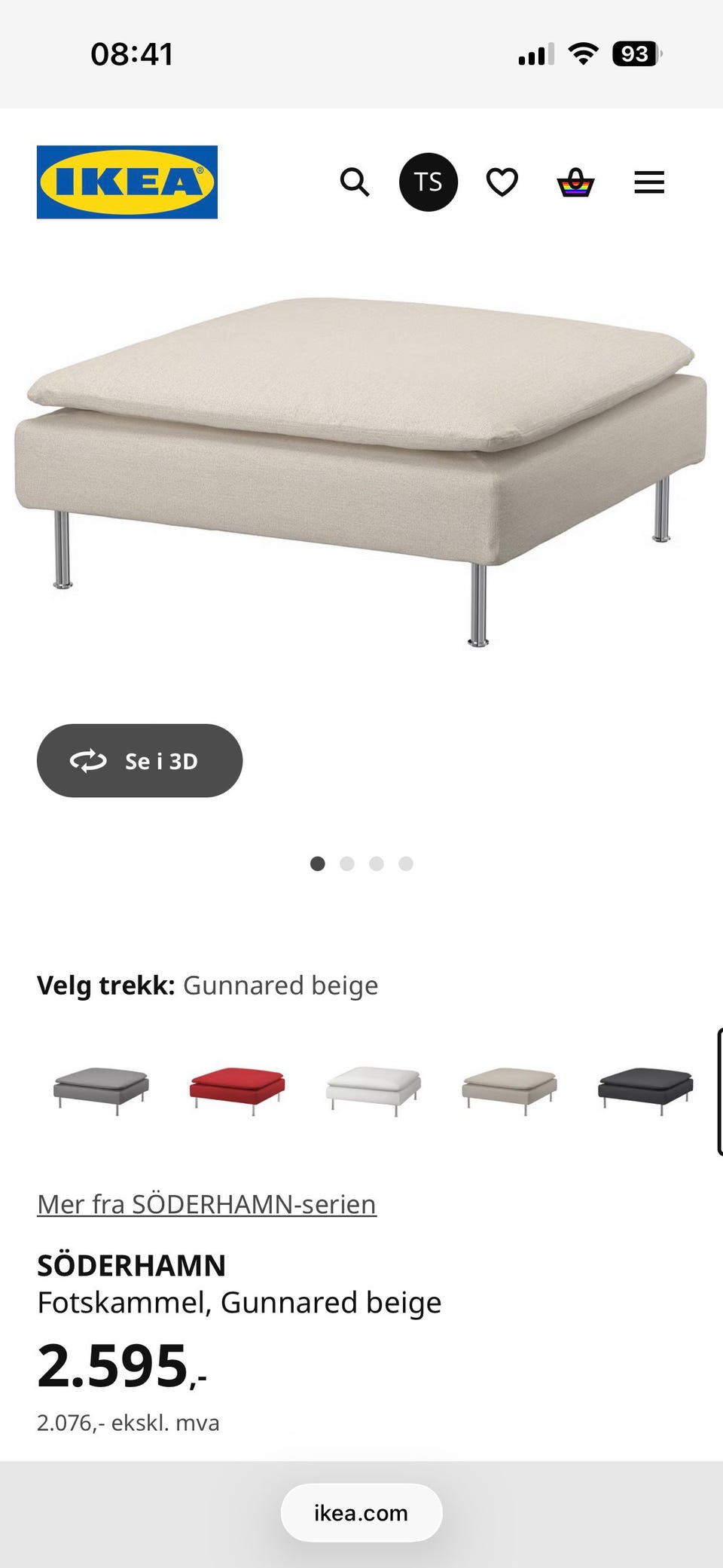The width and height of the screenshot is (723, 1568).
Task: Open the last carousel slide indicator
Action: pos(406,864)
